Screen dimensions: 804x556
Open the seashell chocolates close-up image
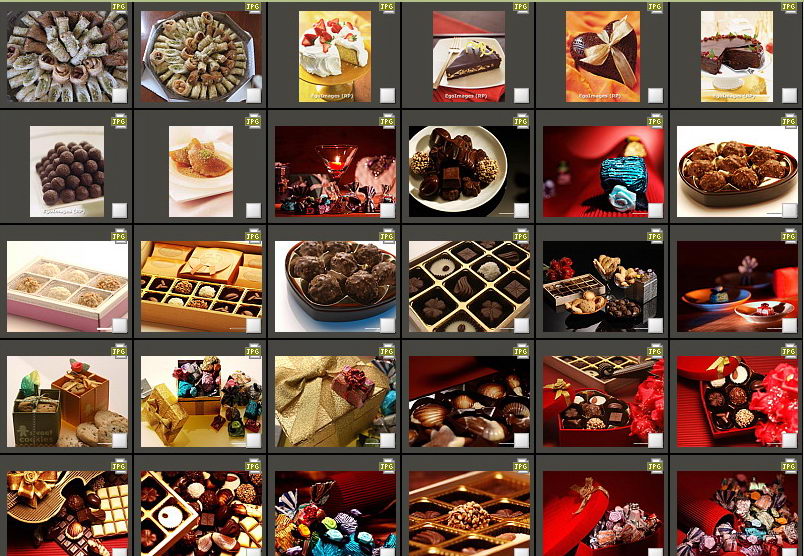click(x=468, y=400)
